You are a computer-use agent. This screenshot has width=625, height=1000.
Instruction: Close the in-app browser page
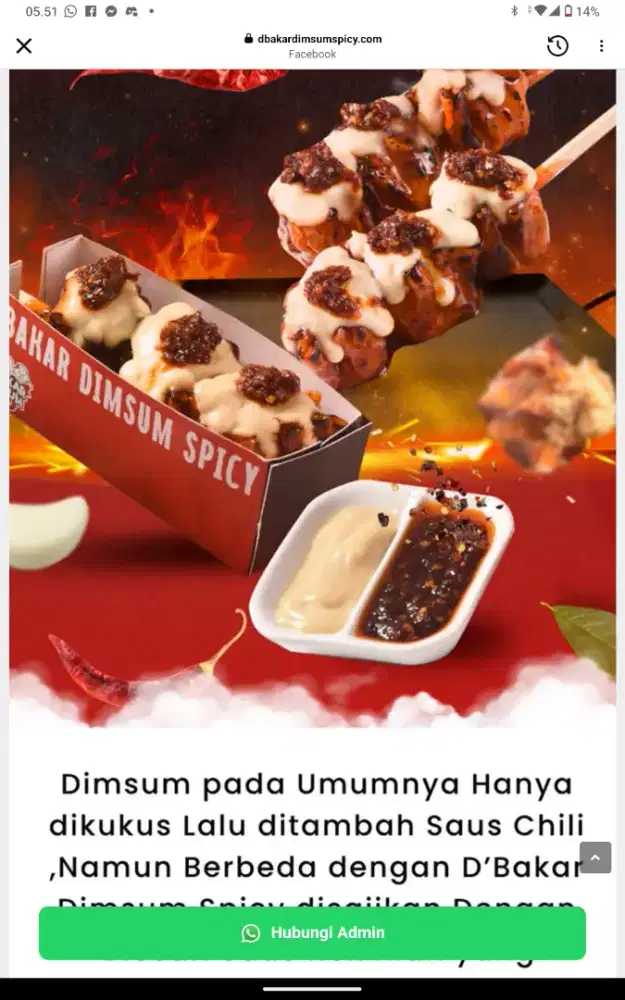(24, 46)
